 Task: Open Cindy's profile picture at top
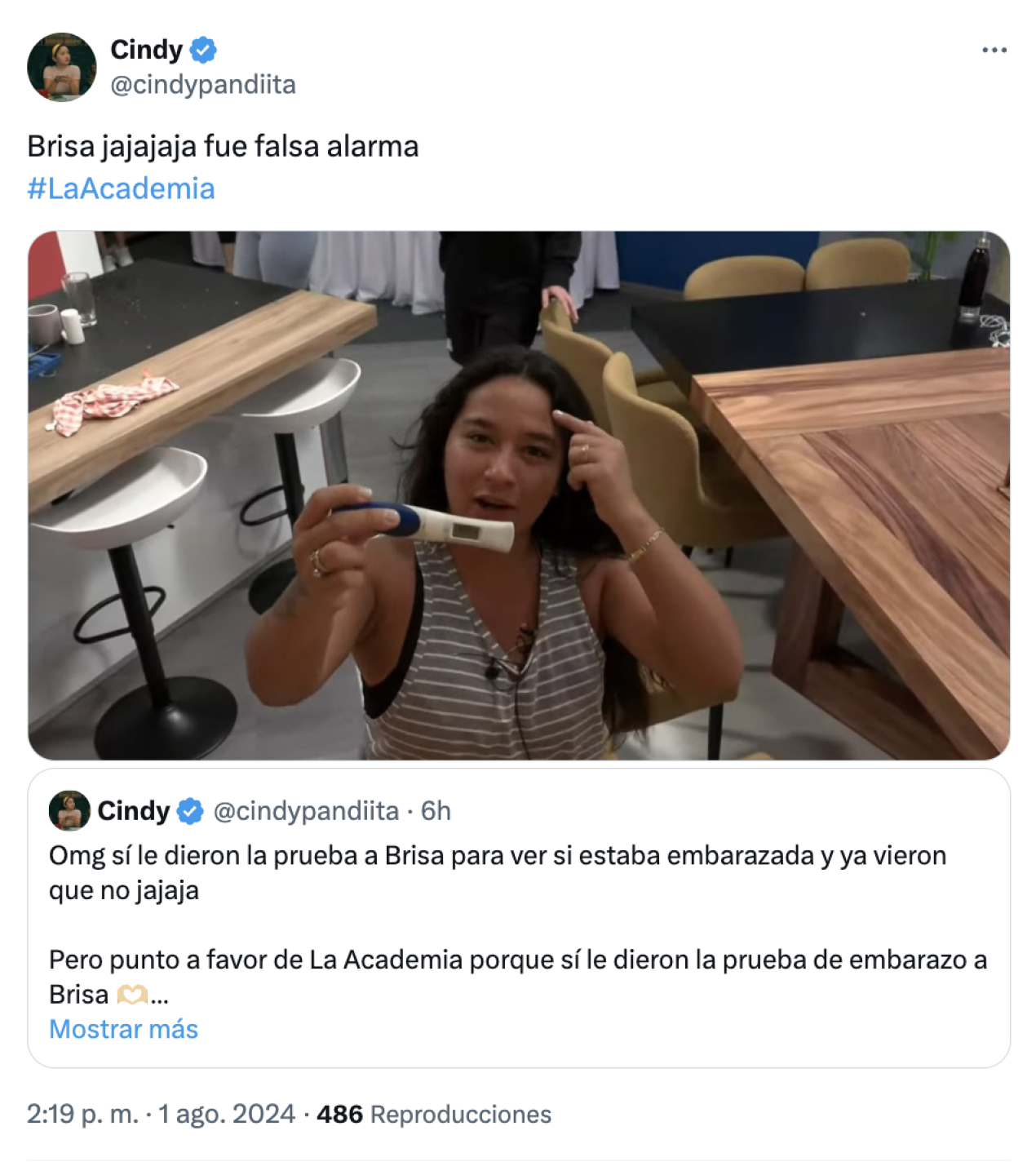click(x=62, y=67)
